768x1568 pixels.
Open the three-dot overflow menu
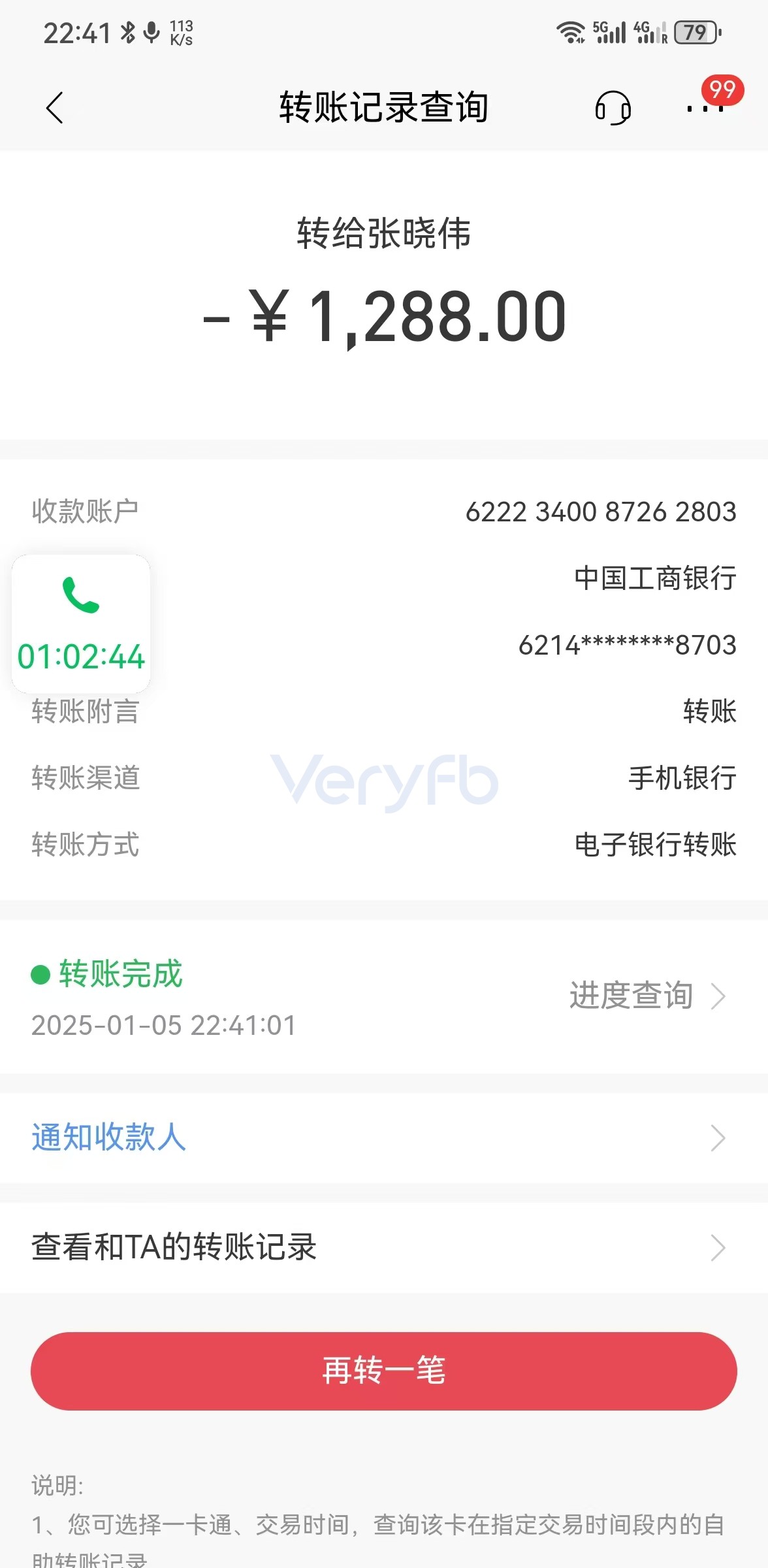(705, 108)
